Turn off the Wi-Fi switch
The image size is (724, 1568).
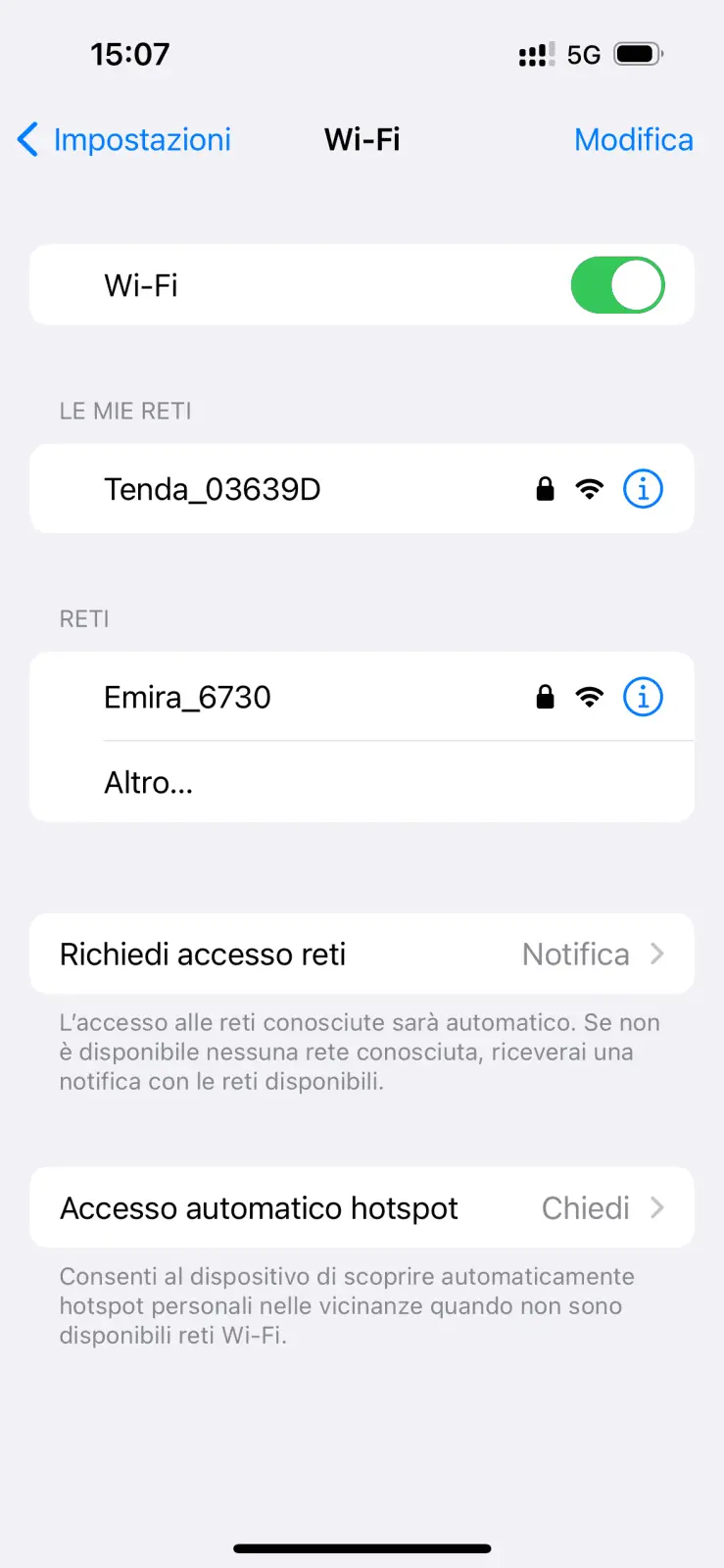coord(617,285)
